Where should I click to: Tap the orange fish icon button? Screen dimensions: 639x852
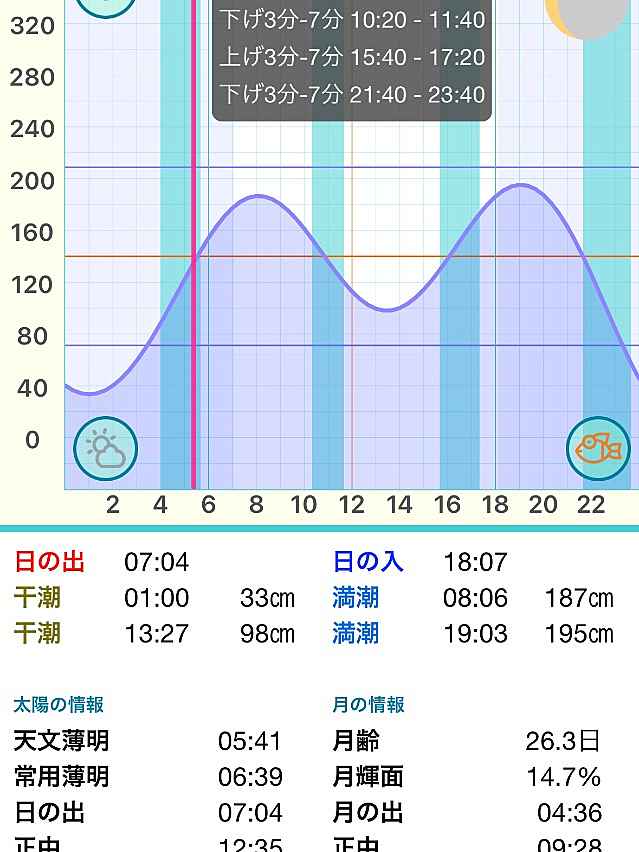point(598,449)
